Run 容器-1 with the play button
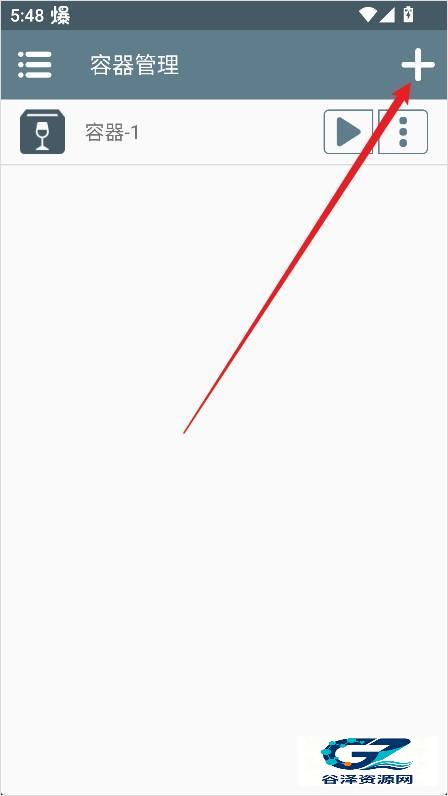The width and height of the screenshot is (448, 796). click(x=348, y=132)
